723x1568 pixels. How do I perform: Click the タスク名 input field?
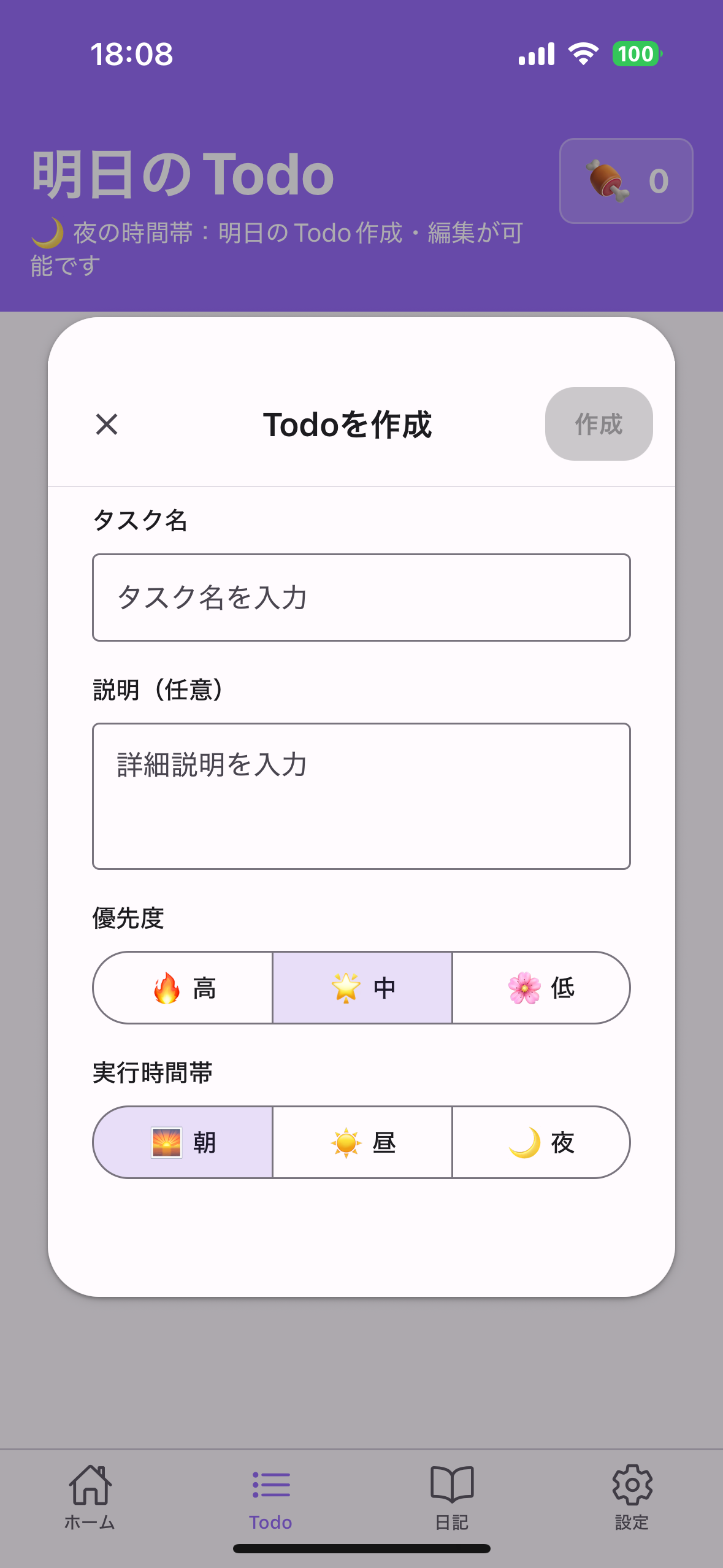361,598
